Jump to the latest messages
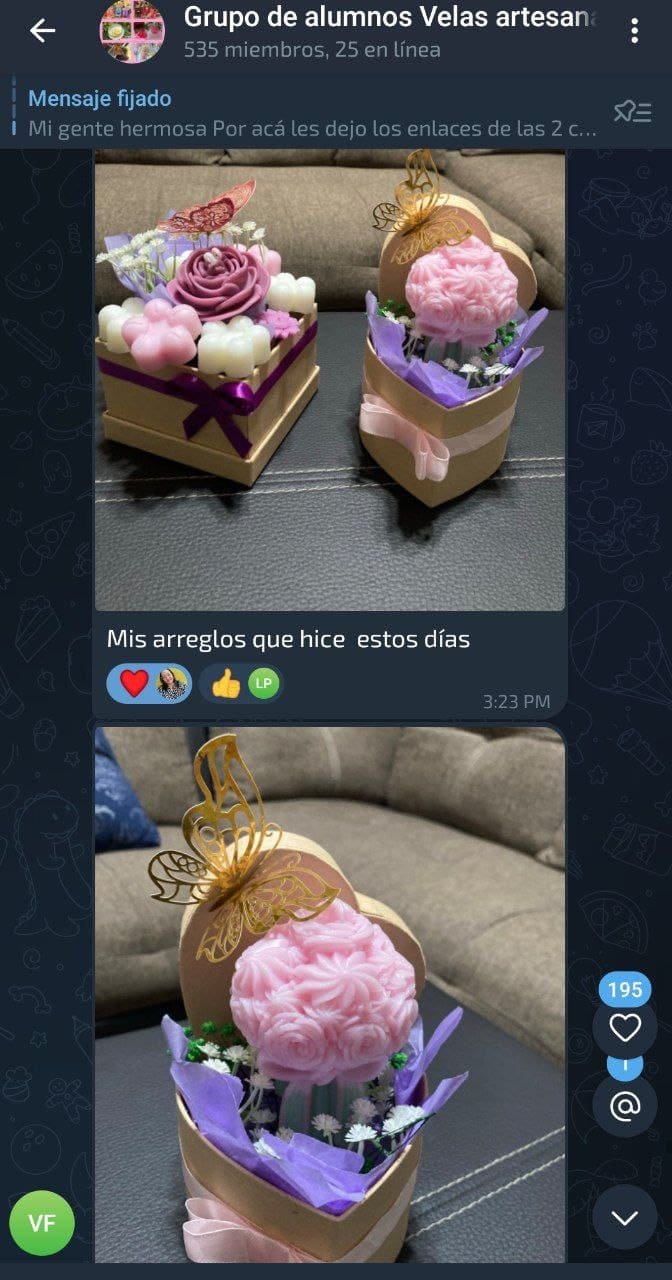672x1280 pixels. (x=625, y=1218)
